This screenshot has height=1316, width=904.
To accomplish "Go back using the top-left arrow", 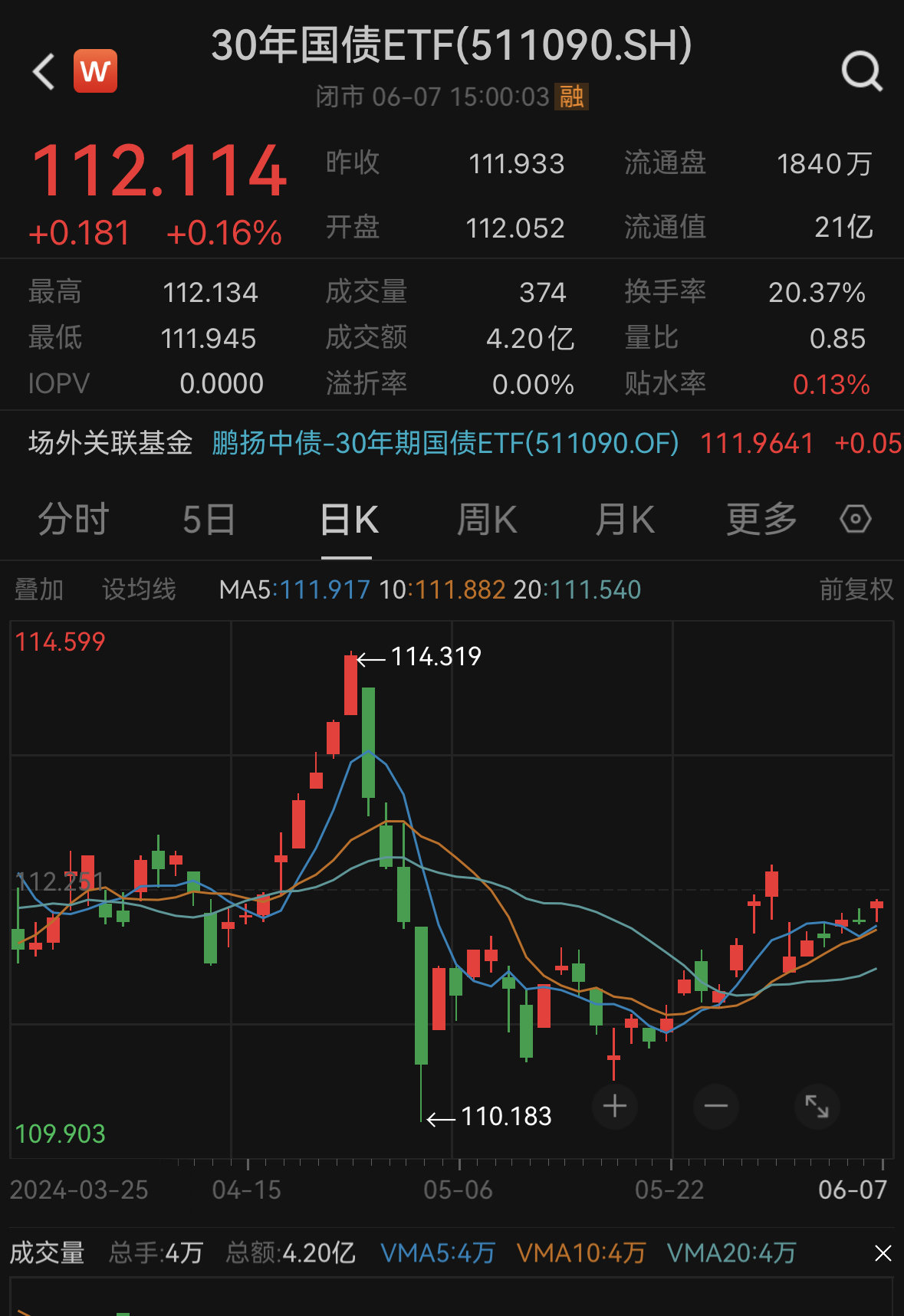I will (x=44, y=72).
